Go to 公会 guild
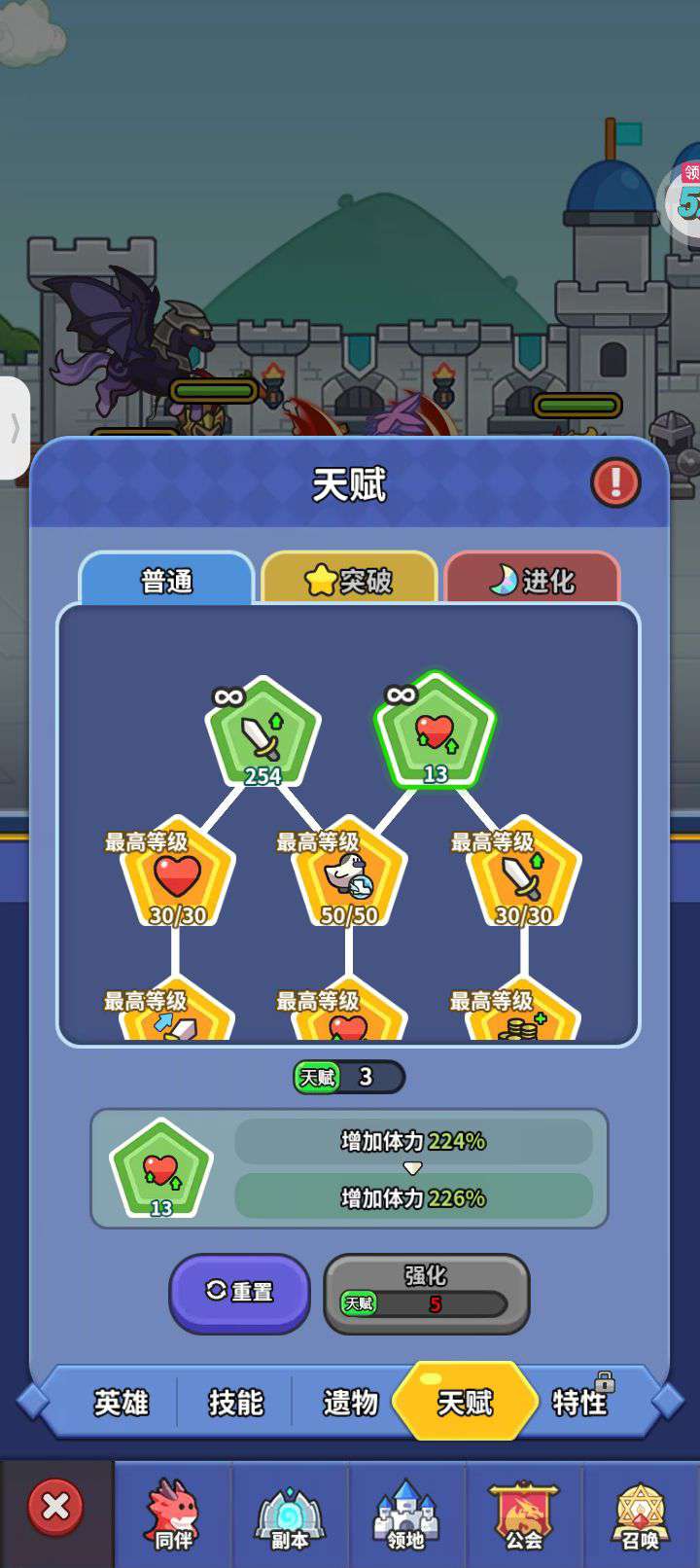The width and height of the screenshot is (700, 1568). (523, 1515)
